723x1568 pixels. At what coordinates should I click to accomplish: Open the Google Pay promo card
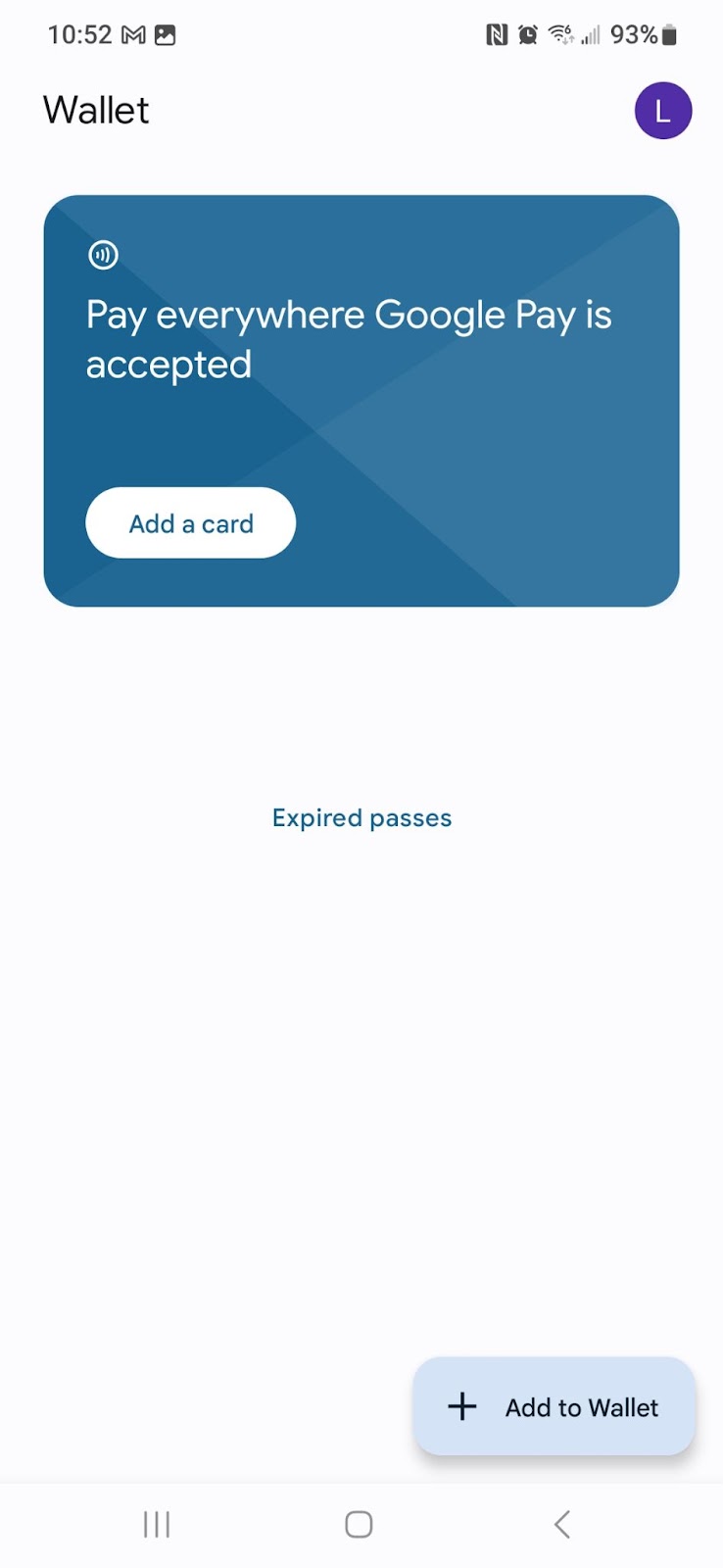tap(361, 401)
